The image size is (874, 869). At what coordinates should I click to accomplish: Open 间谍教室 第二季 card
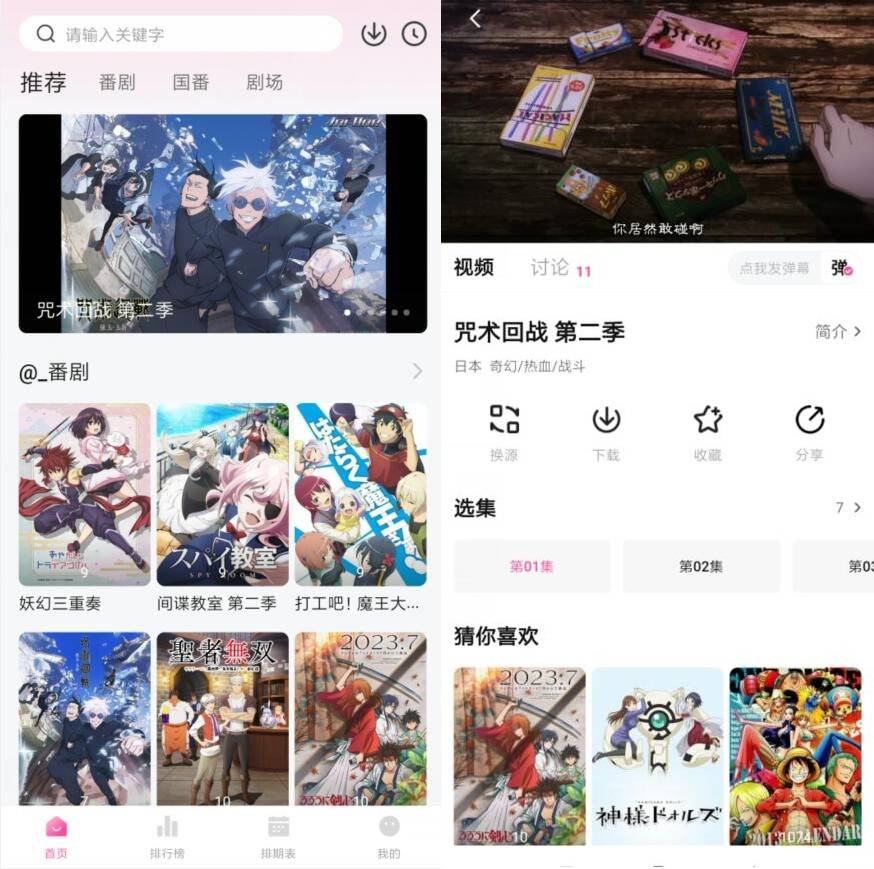[x=222, y=495]
